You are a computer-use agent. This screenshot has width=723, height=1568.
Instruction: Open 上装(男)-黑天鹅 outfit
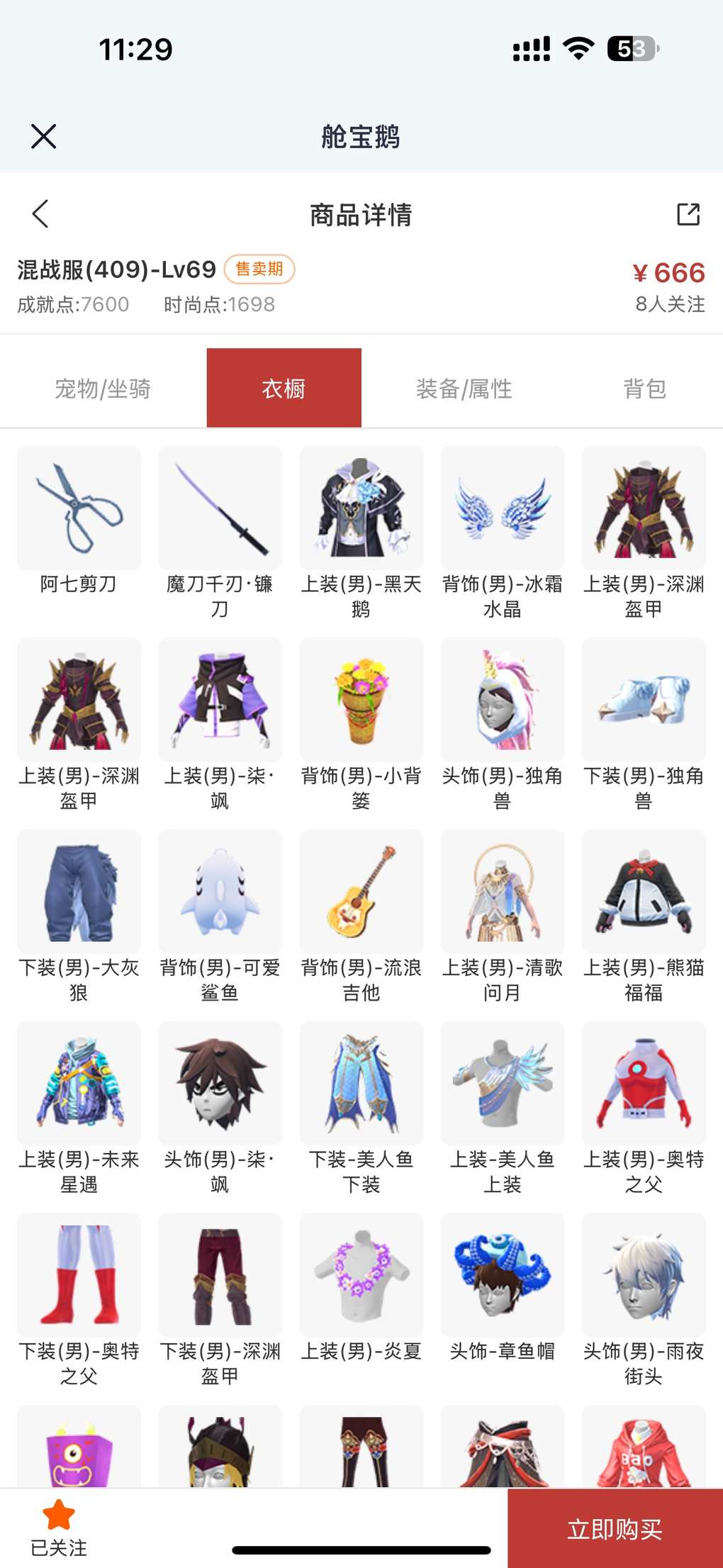click(x=361, y=508)
